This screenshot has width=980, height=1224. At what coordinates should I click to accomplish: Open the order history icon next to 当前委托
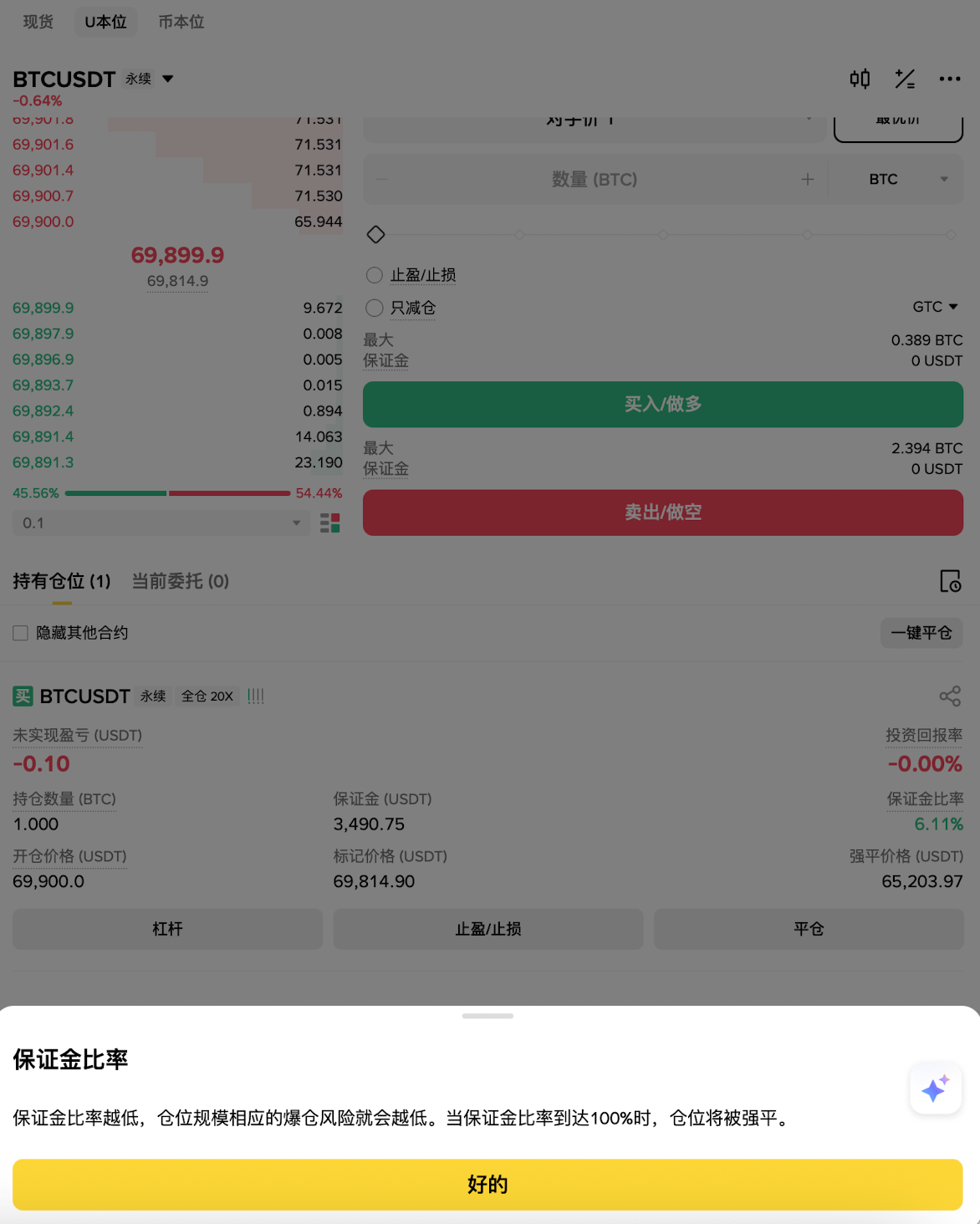[x=950, y=581]
